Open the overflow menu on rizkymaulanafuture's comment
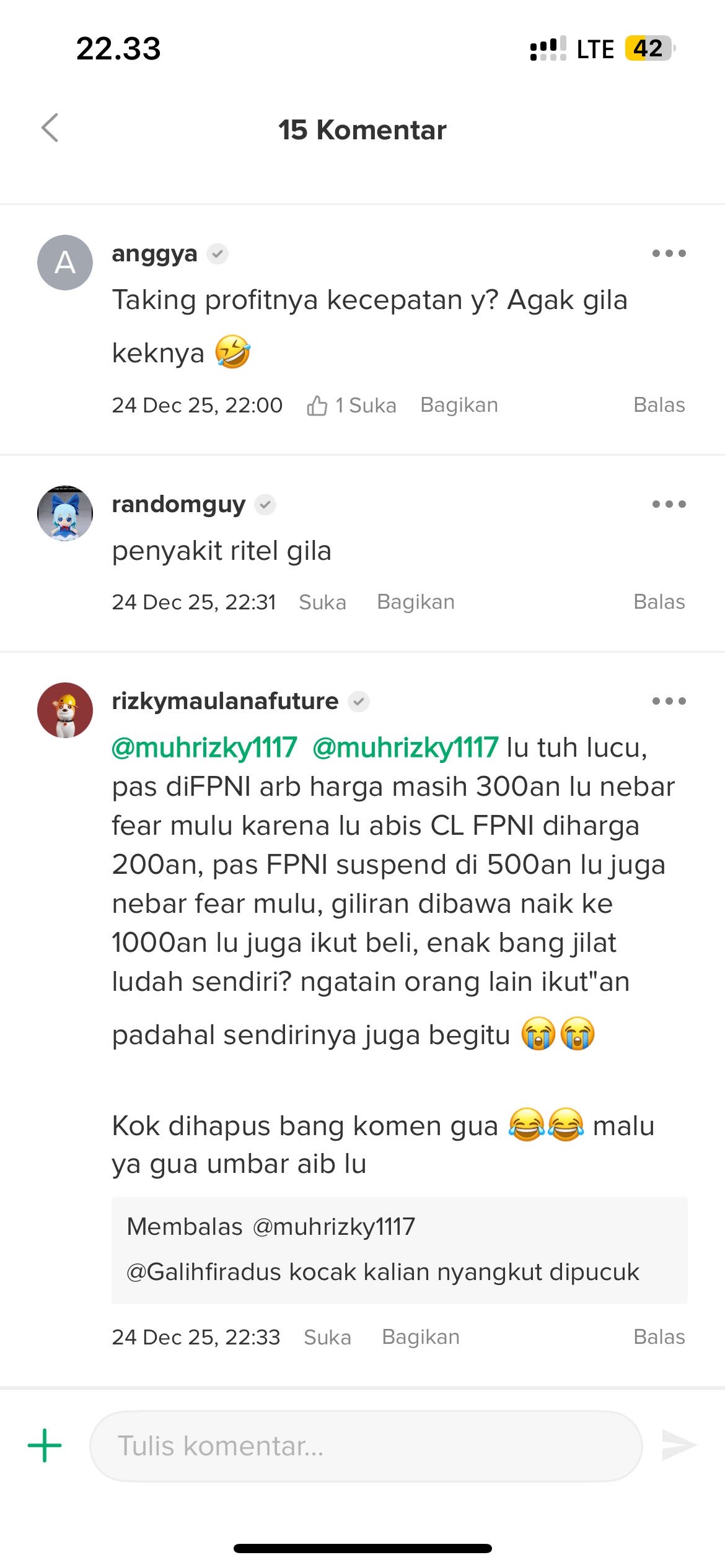 (669, 701)
